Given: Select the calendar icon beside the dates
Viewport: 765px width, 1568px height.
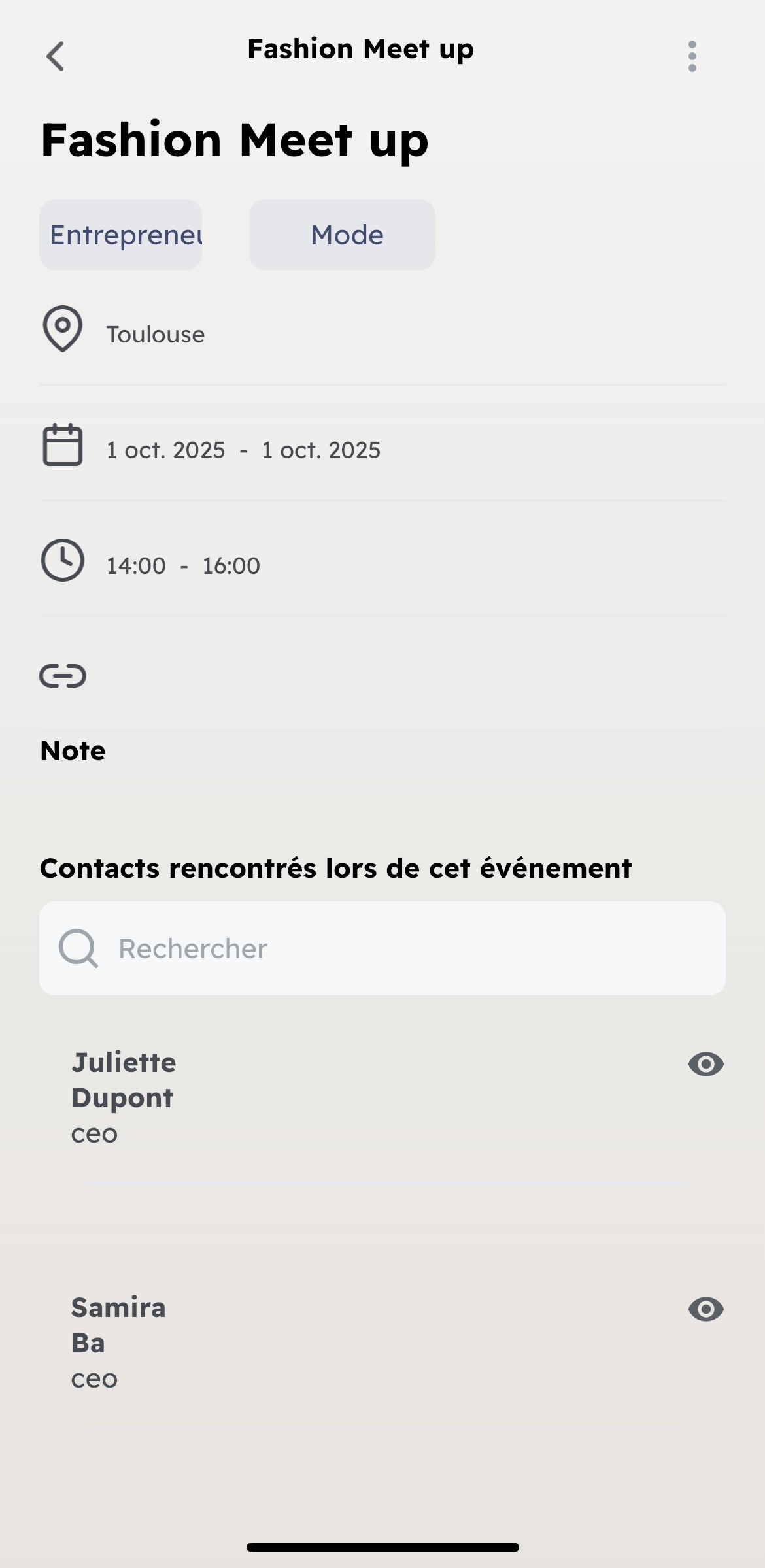Looking at the screenshot, I should 62,445.
